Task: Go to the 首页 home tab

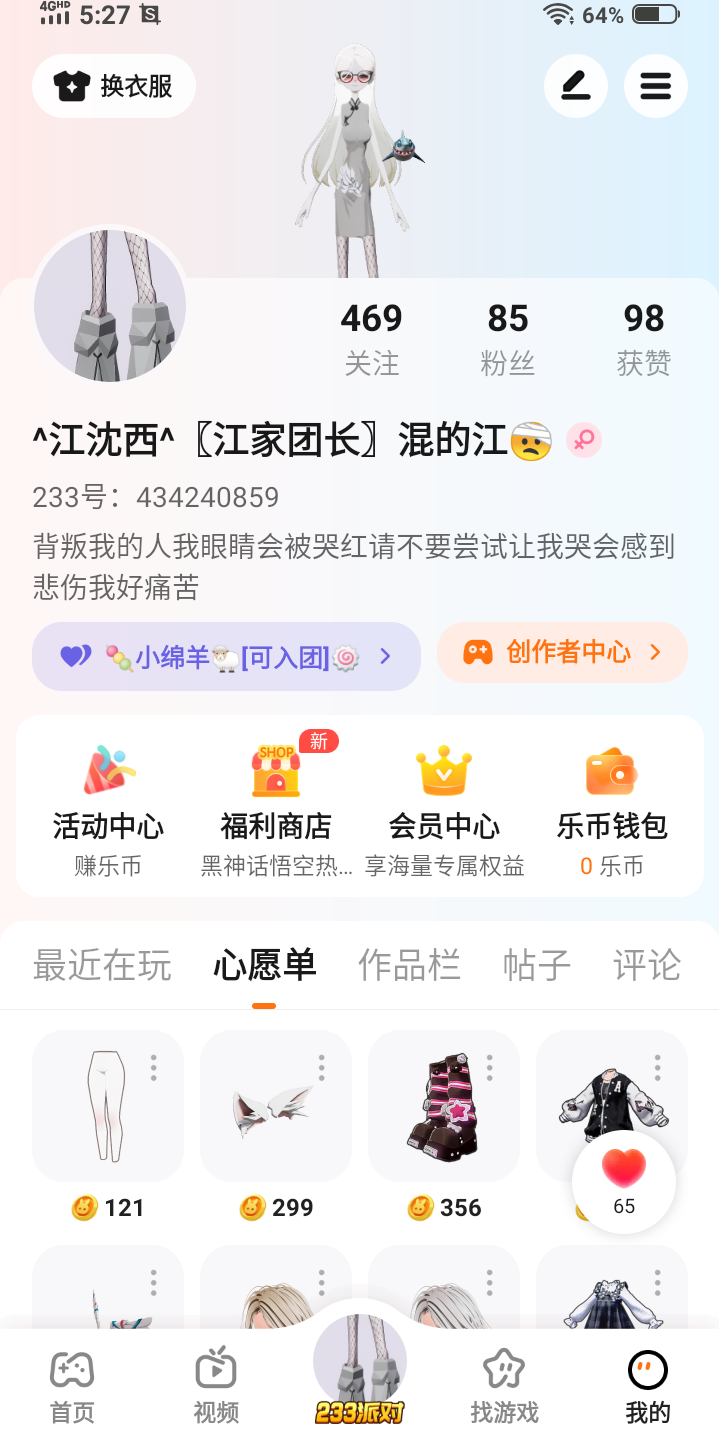Action: tap(72, 1386)
